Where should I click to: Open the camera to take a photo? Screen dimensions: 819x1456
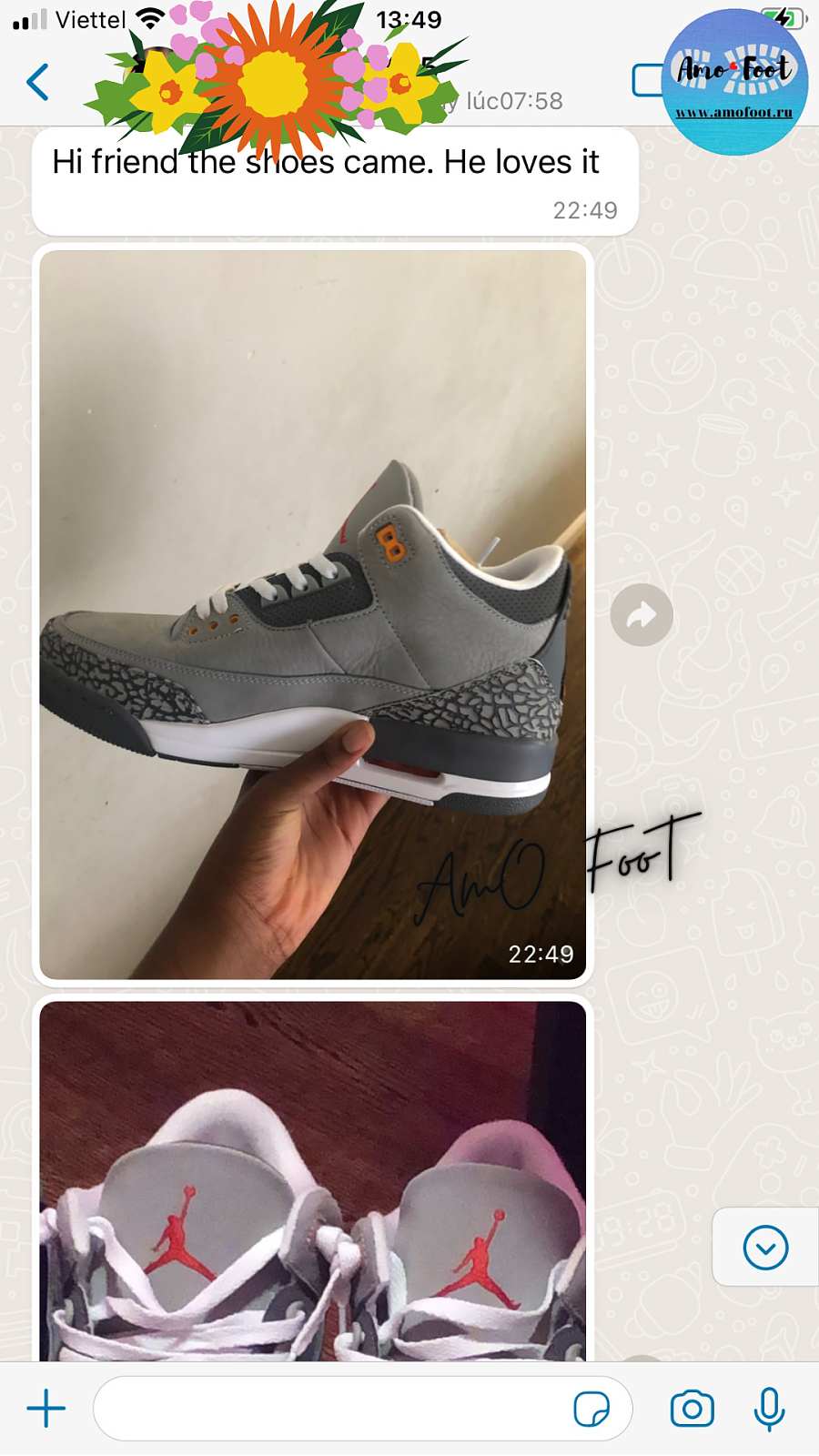pyautogui.click(x=692, y=1409)
